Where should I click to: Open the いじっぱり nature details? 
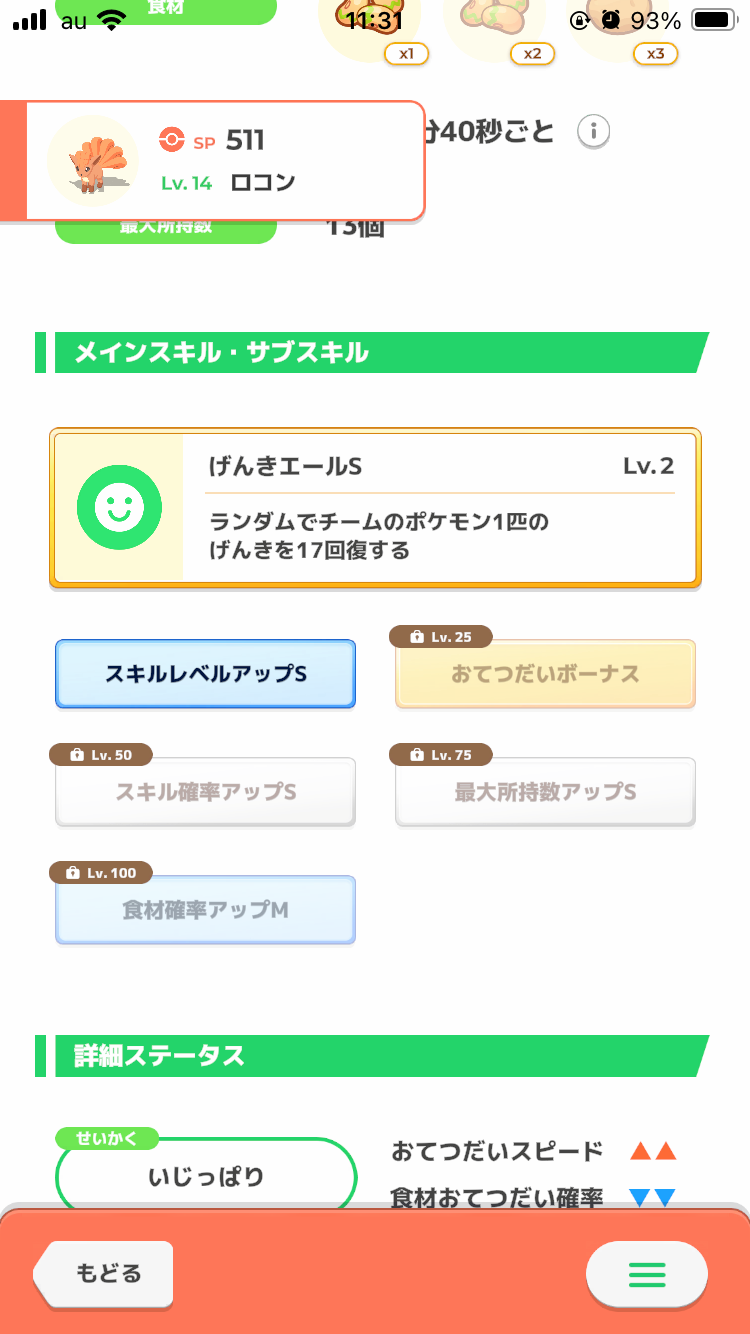point(206,1175)
